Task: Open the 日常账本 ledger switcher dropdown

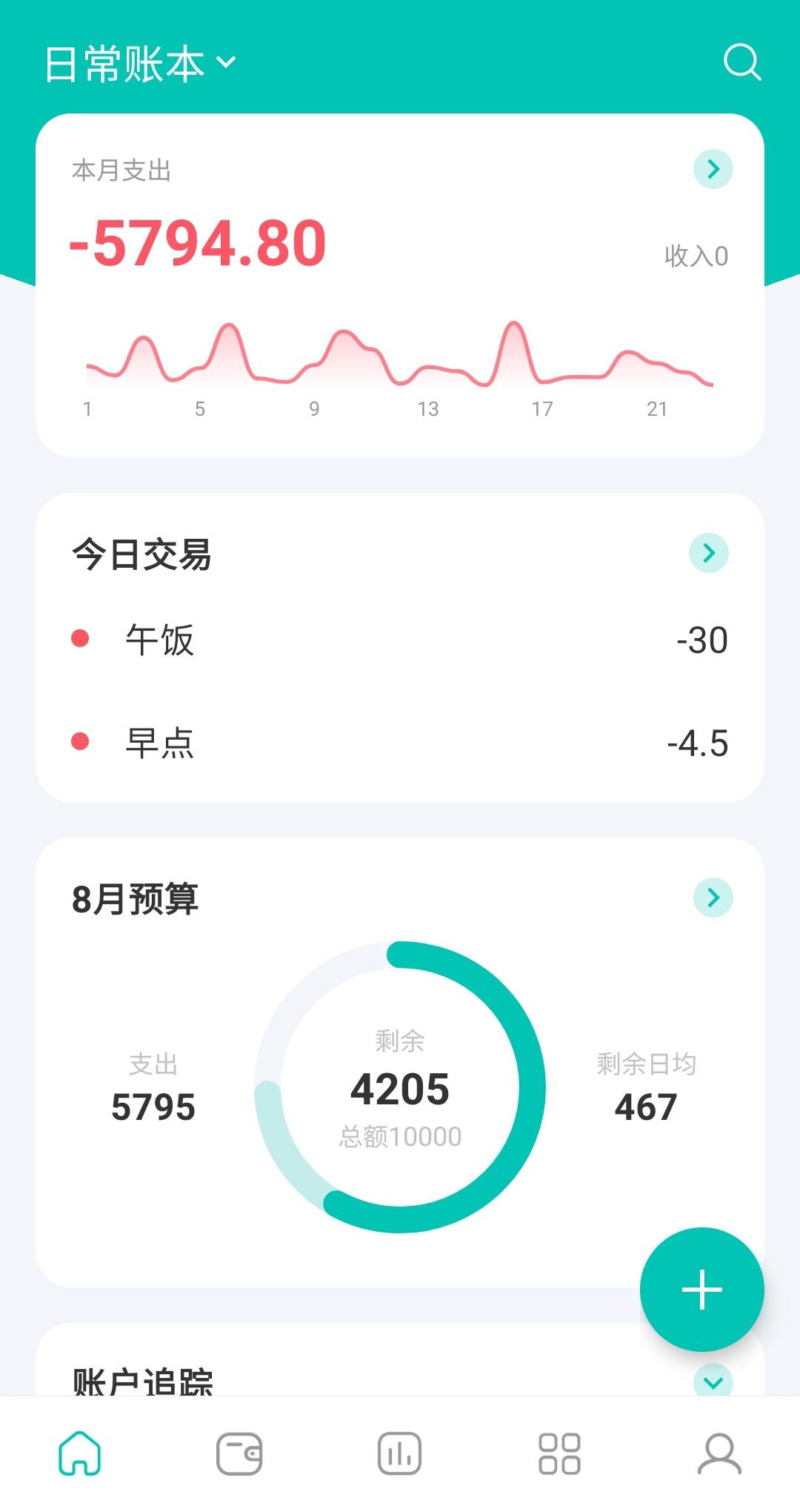Action: 137,63
